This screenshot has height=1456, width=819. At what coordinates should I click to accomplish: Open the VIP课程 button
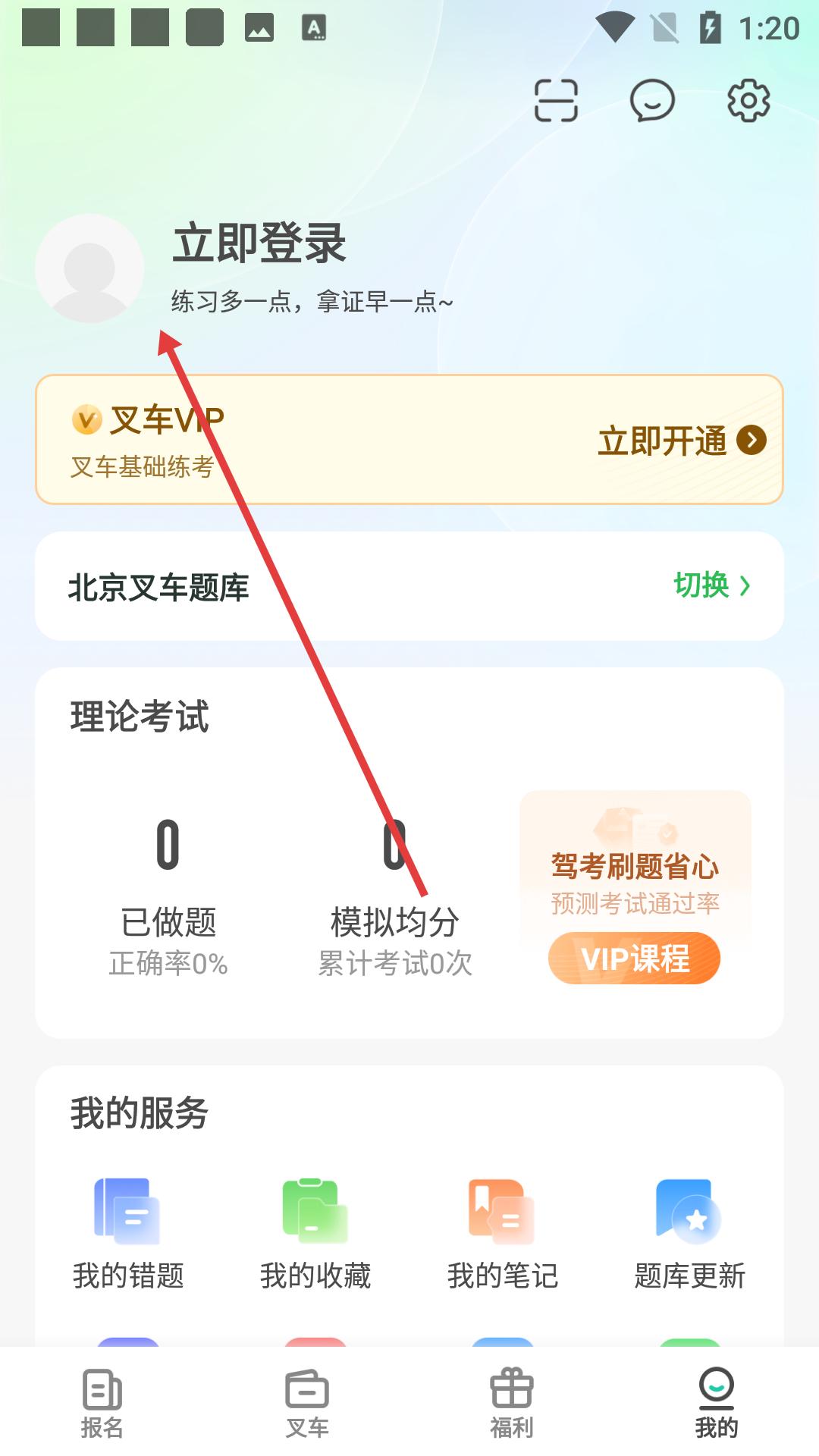[634, 959]
